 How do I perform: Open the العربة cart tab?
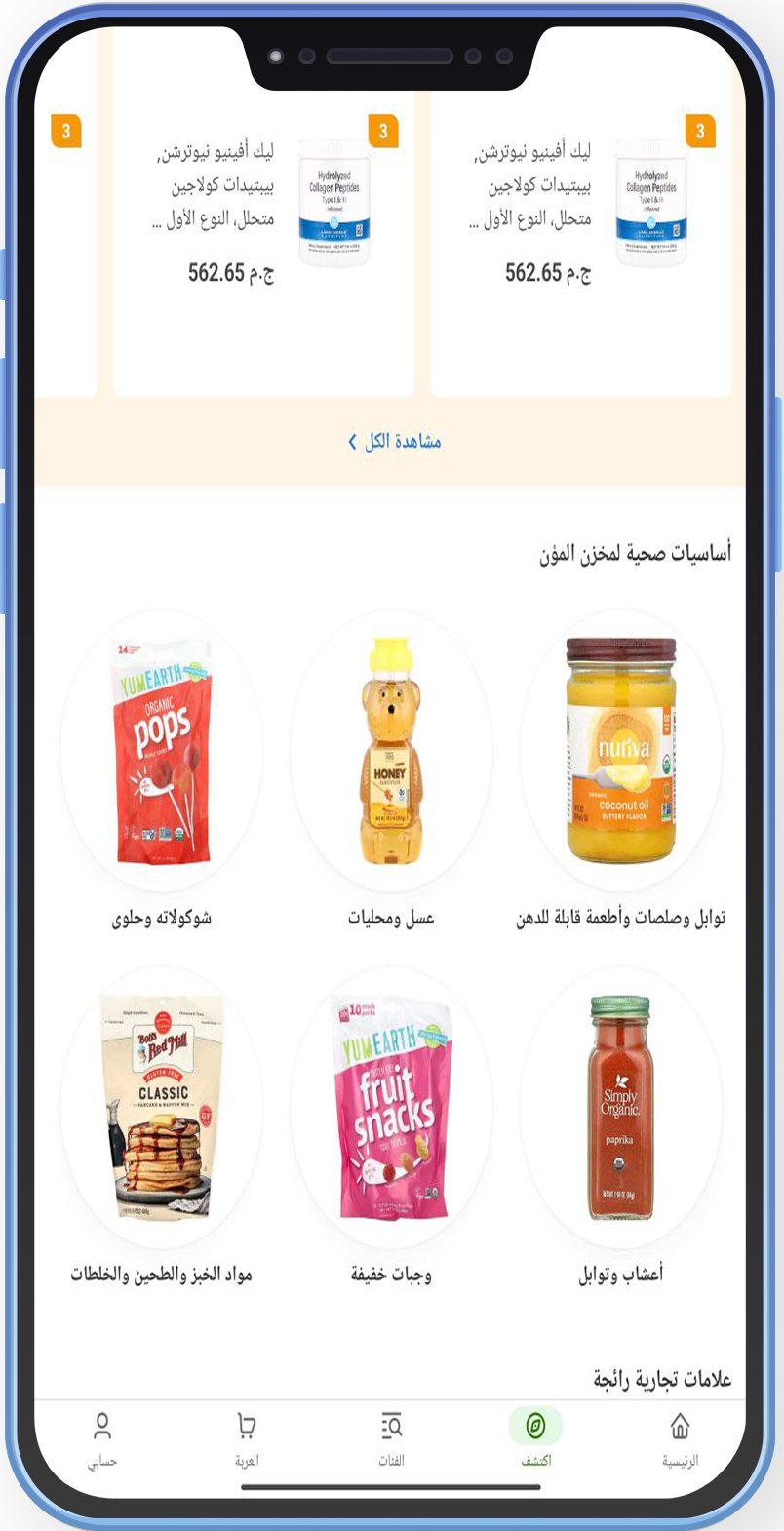[x=247, y=1439]
